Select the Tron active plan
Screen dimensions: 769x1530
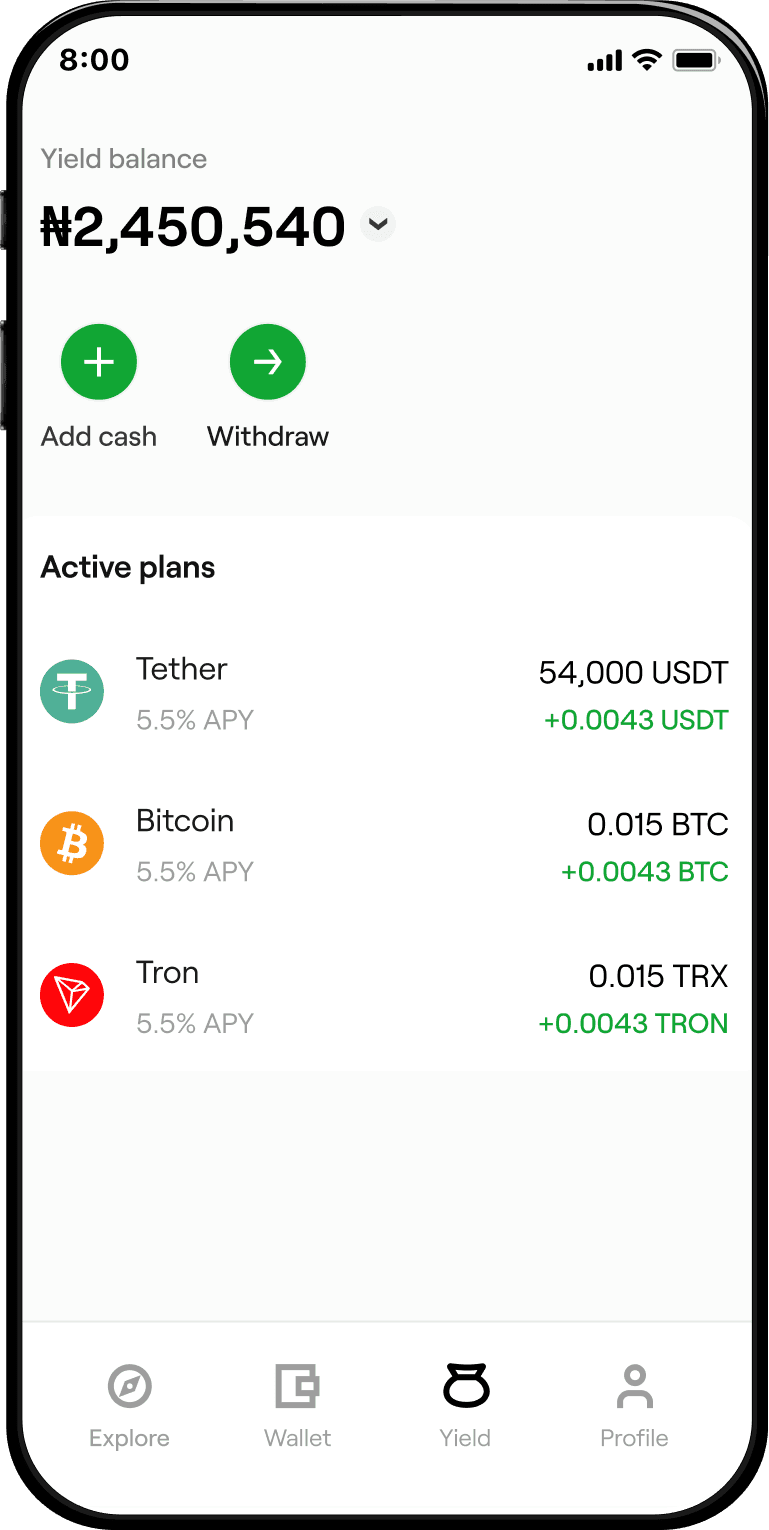tap(384, 997)
